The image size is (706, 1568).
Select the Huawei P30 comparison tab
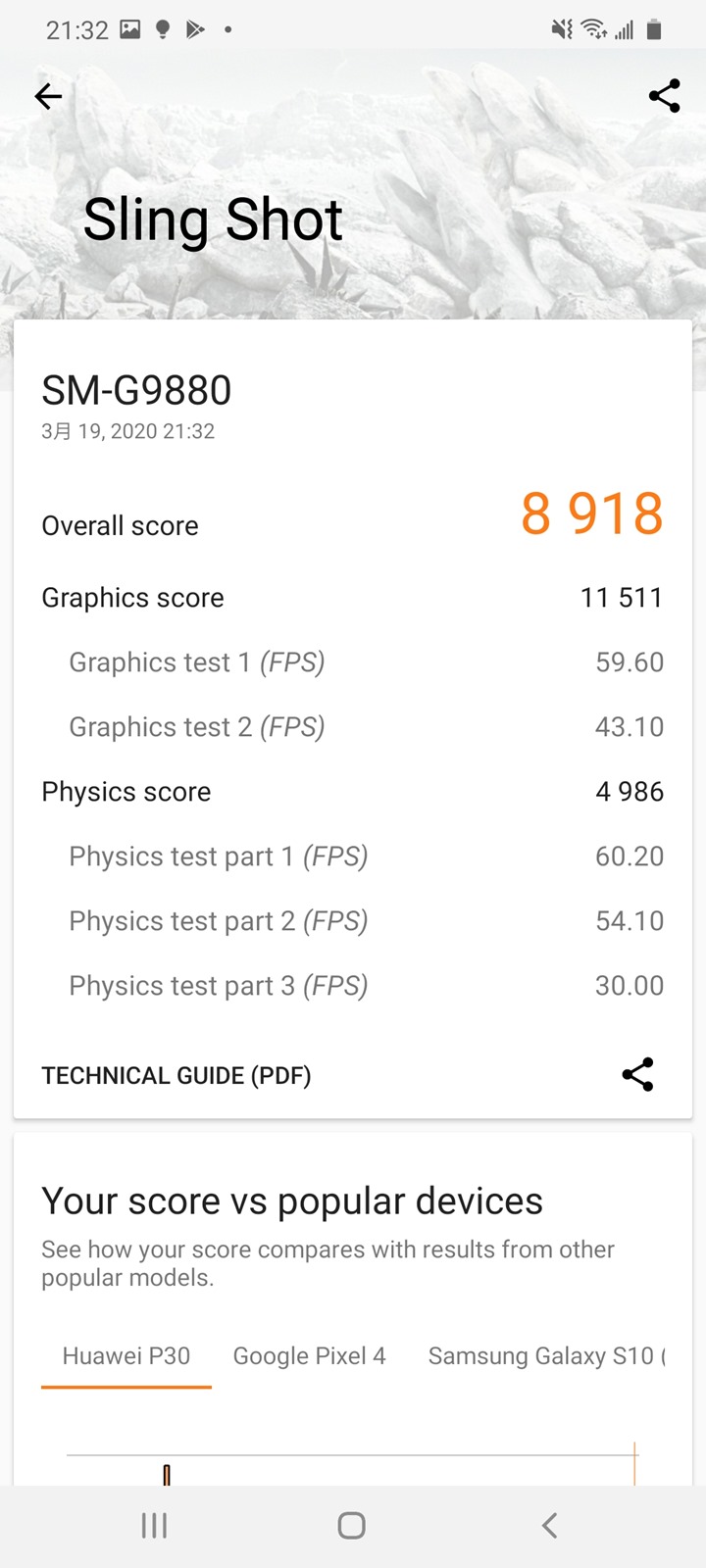pos(126,1356)
